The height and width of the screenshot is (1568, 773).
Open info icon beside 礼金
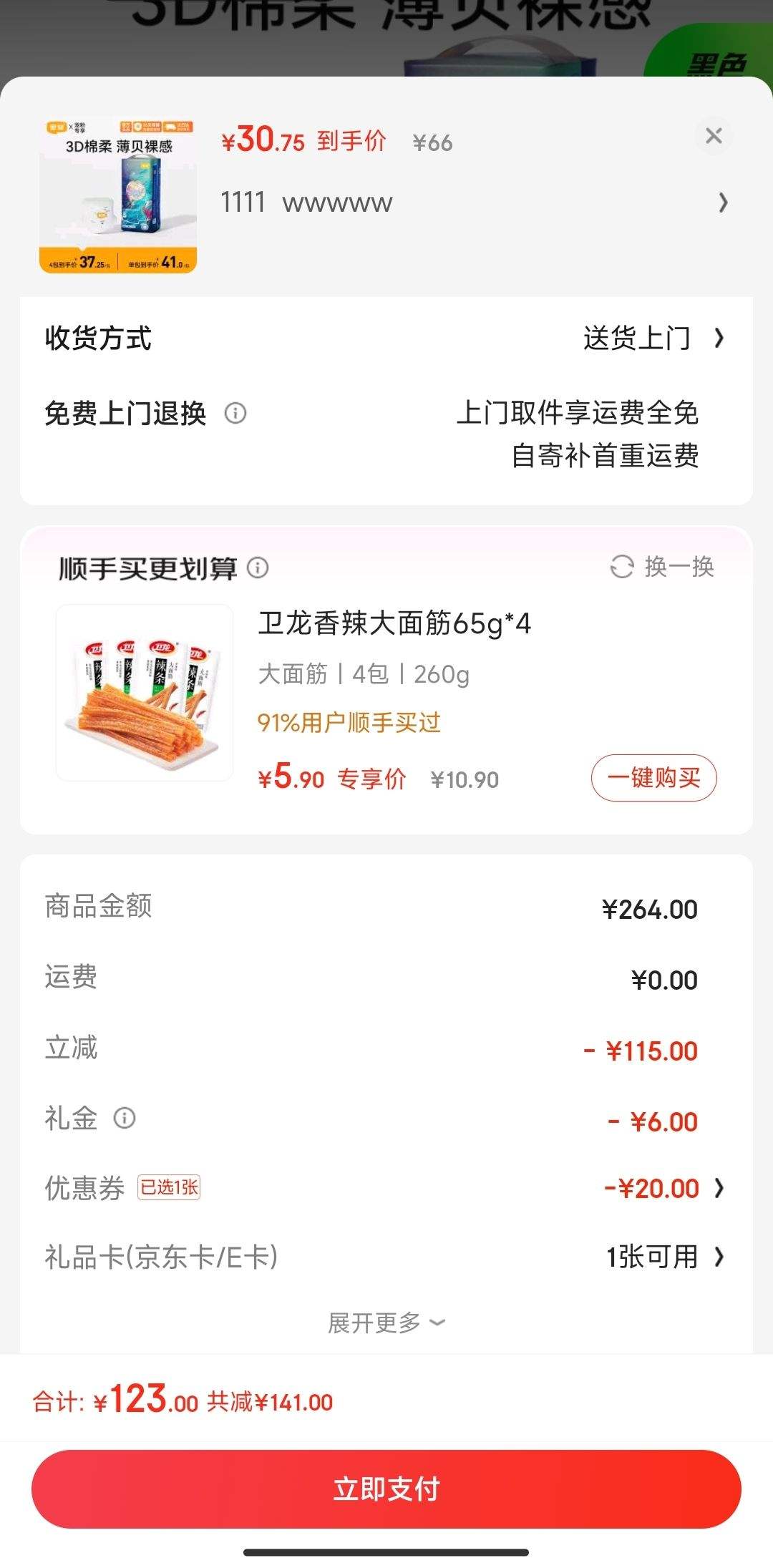(125, 1118)
